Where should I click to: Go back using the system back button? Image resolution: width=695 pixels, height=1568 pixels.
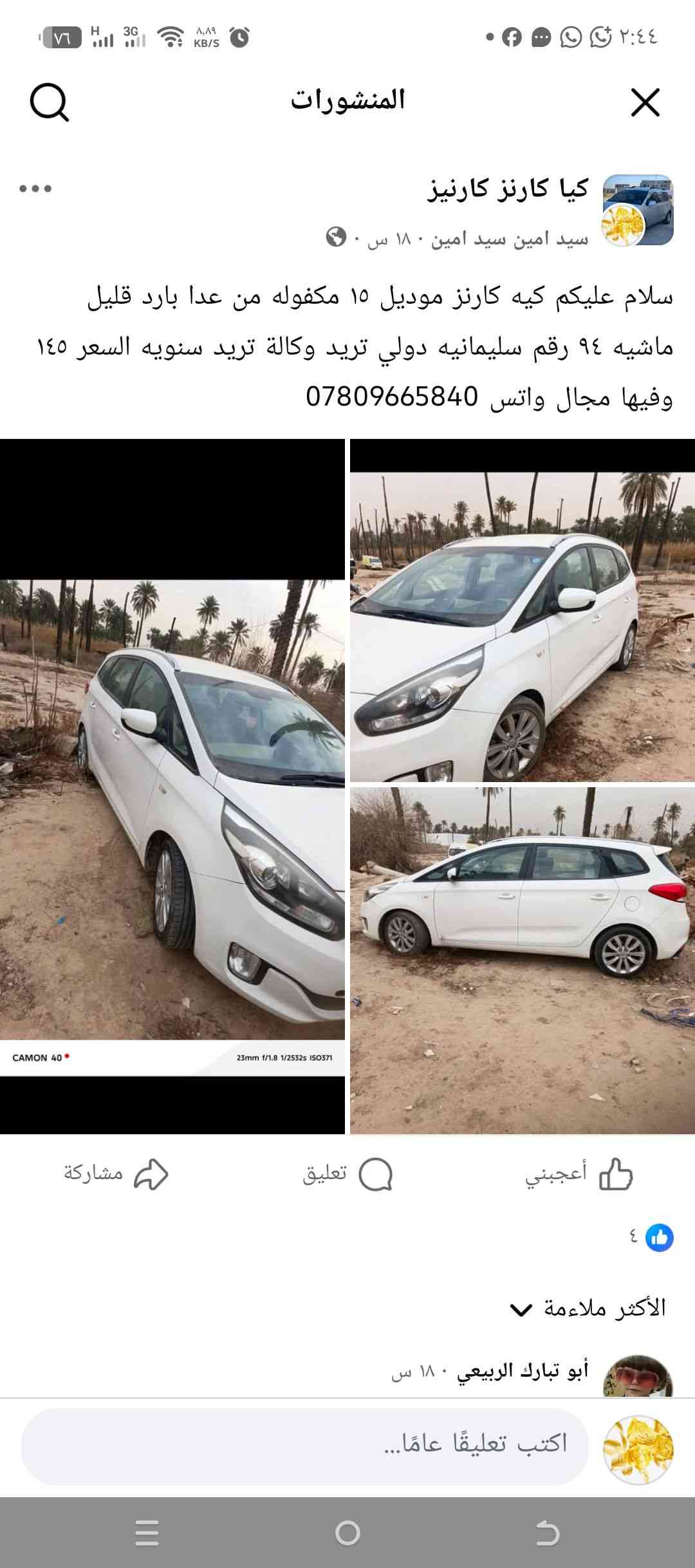click(x=548, y=1534)
